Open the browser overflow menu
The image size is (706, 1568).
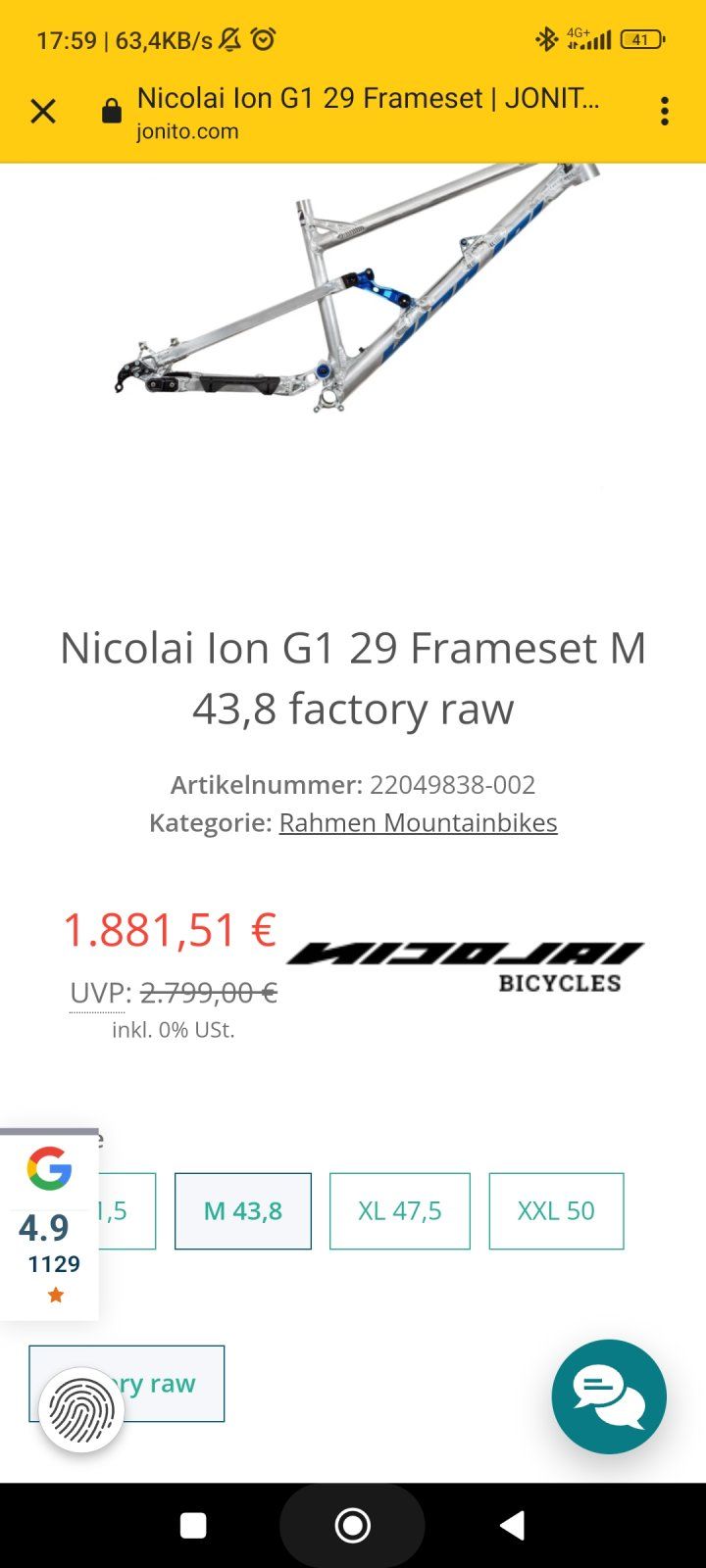coord(665,112)
